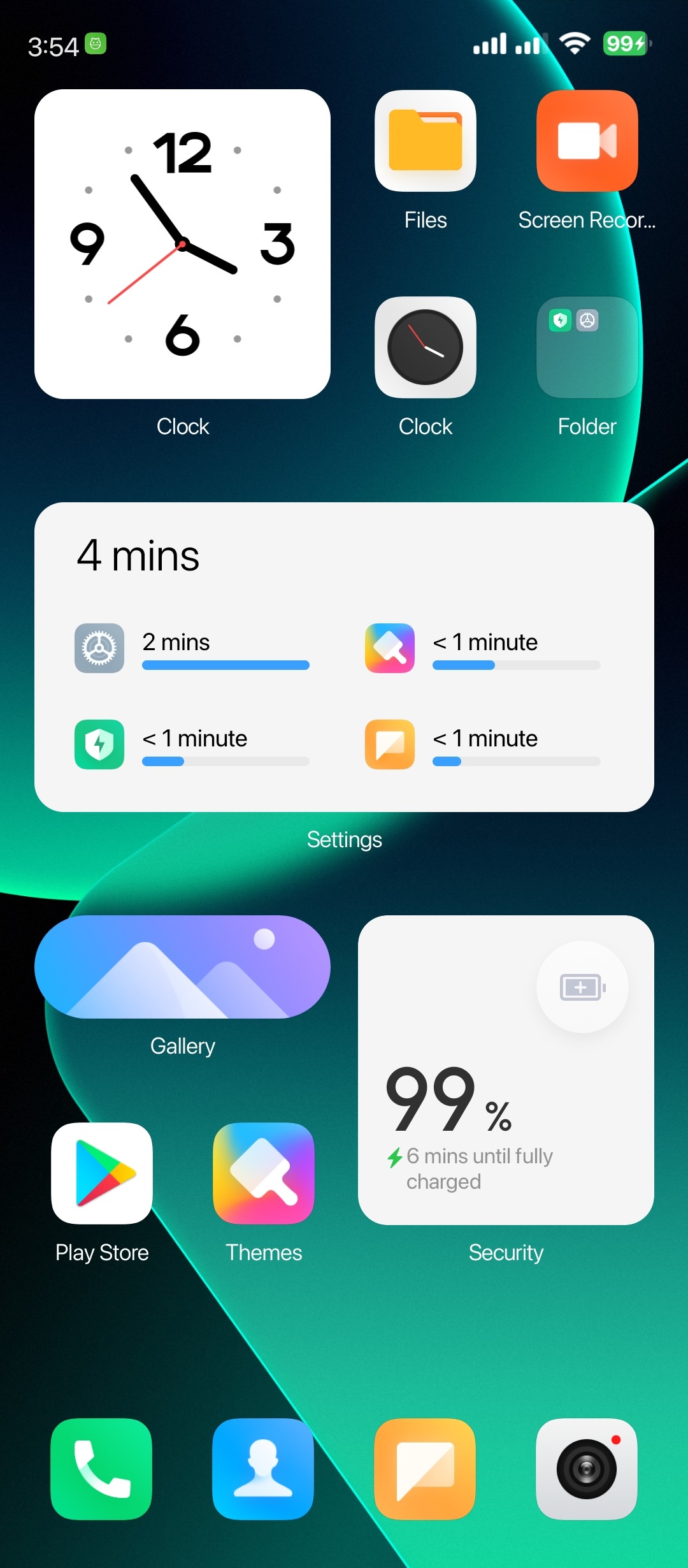
Task: Open the Phone dialer in the dock
Action: pos(101,1469)
